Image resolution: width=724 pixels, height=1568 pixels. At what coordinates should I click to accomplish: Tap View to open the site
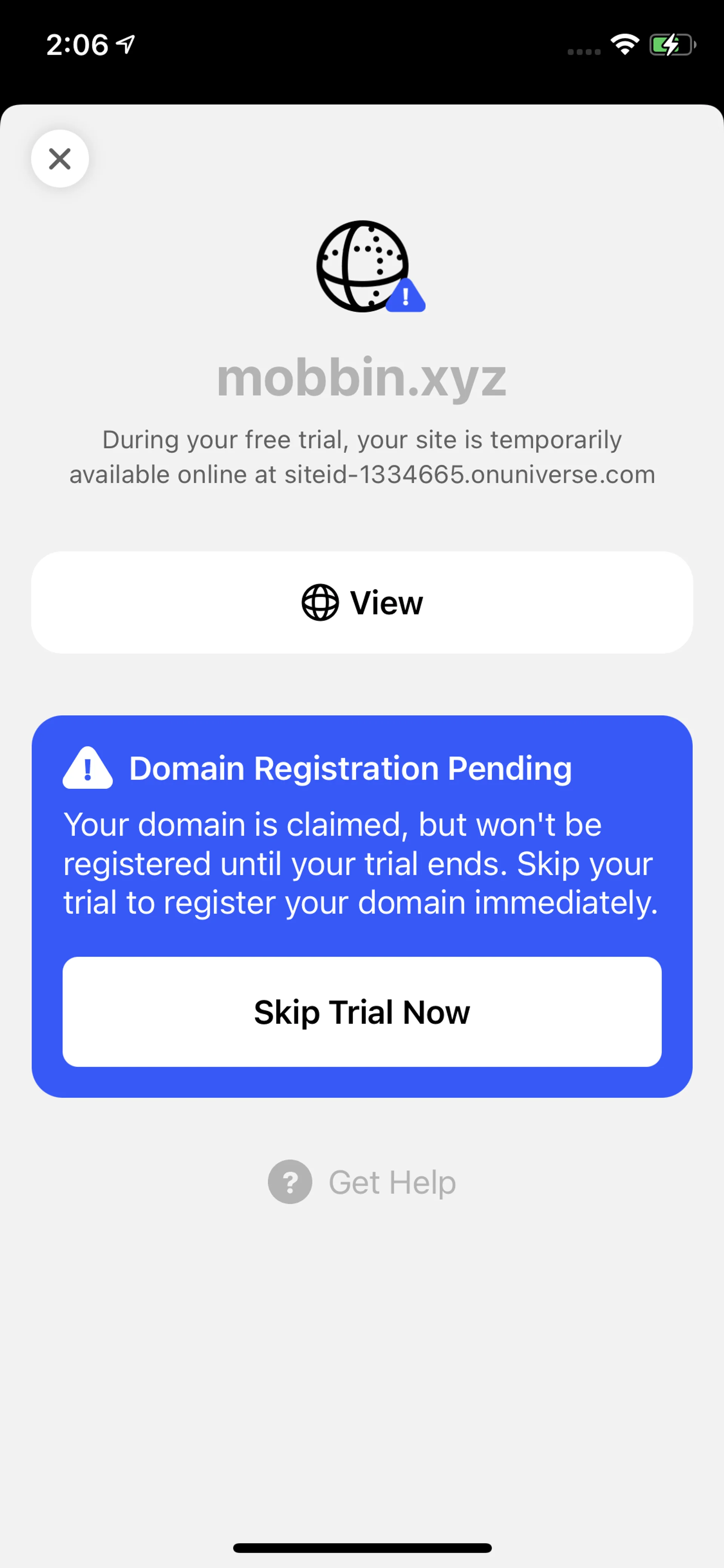pos(362,603)
